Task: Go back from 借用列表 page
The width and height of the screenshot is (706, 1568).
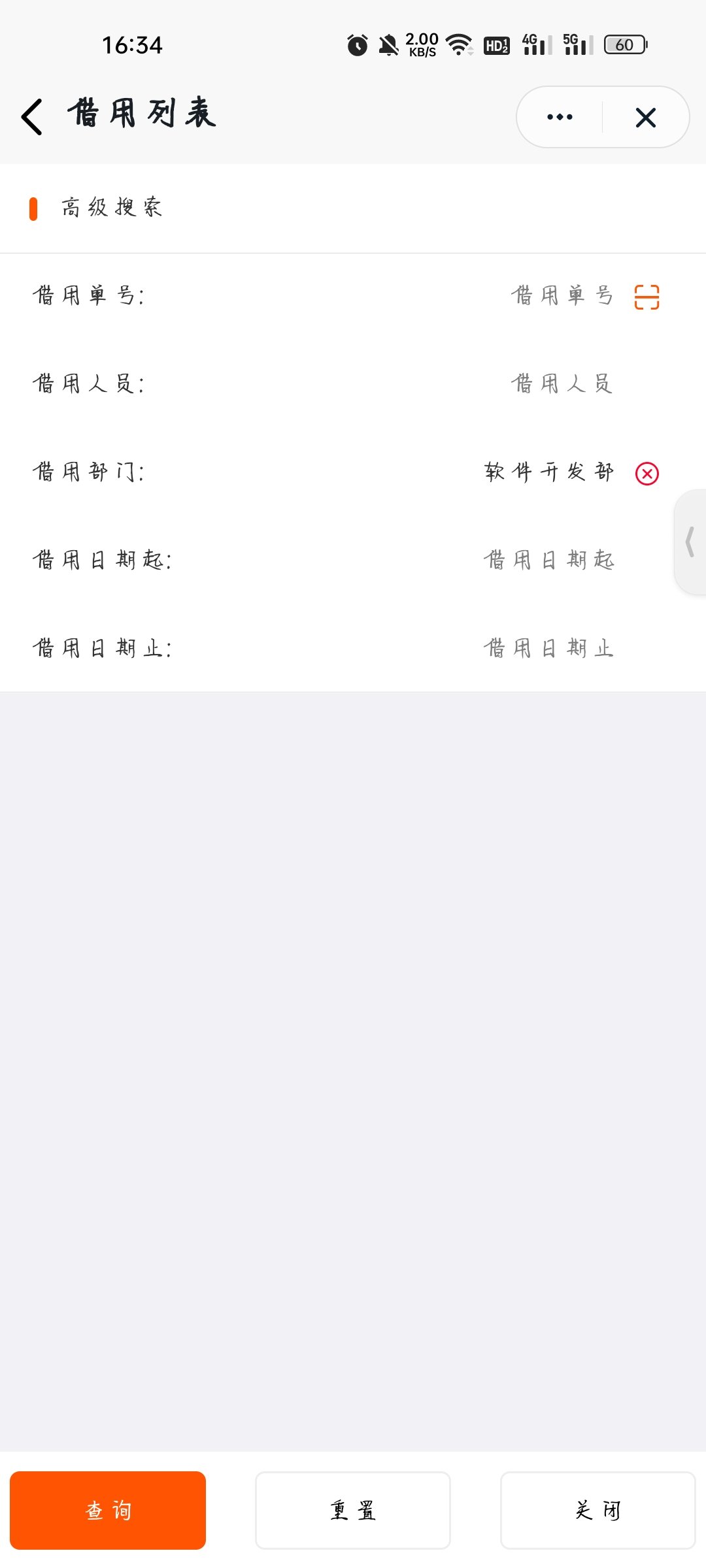Action: (32, 117)
